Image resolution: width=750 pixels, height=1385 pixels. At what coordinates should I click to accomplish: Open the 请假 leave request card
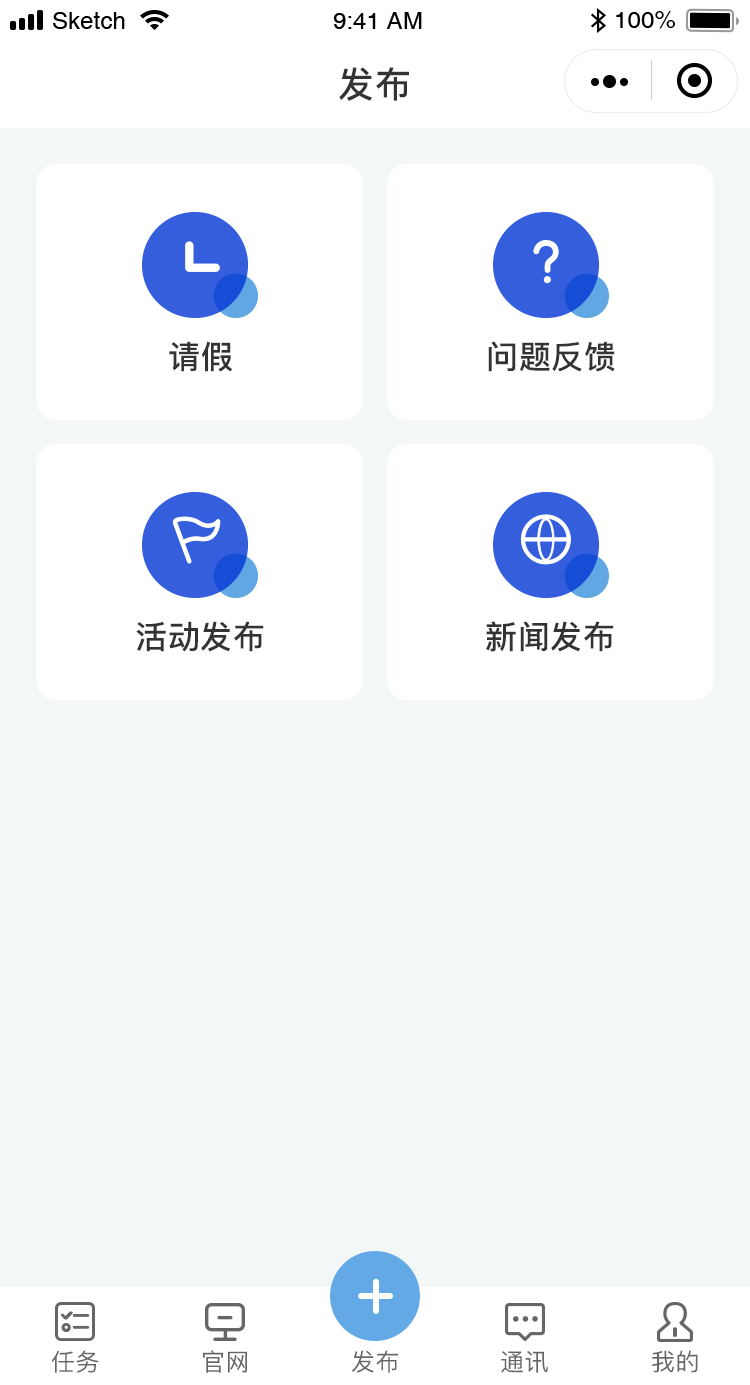click(x=200, y=292)
